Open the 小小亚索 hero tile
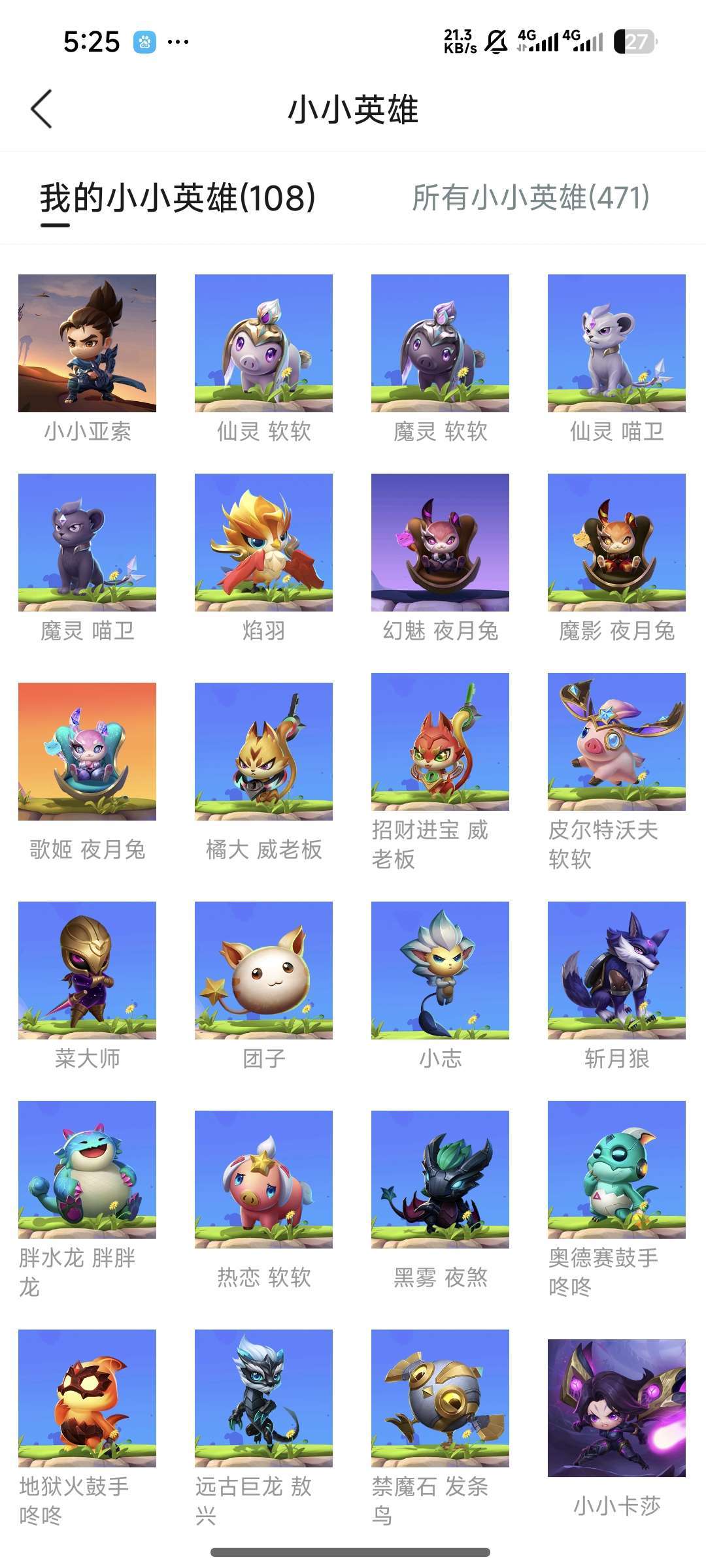The image size is (706, 1568). (x=87, y=344)
